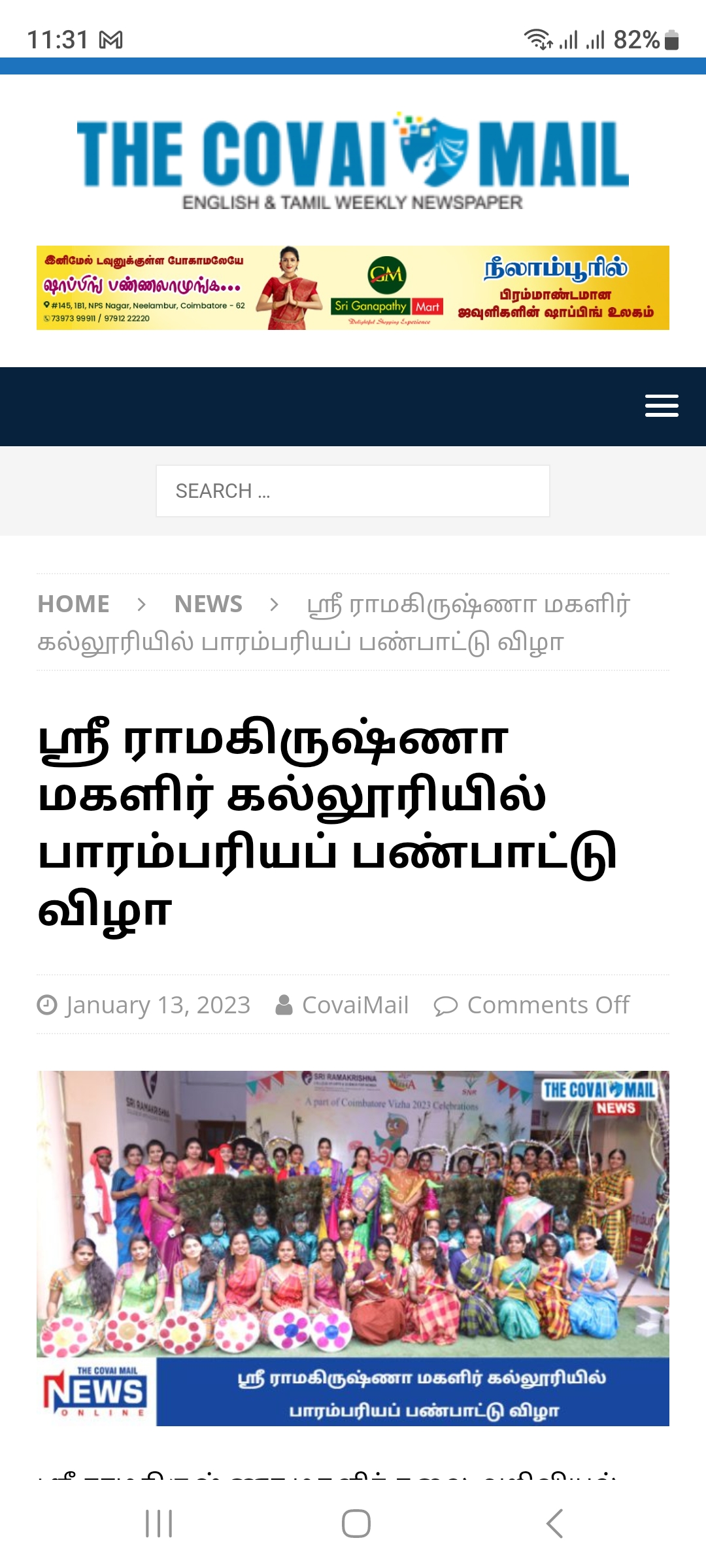Open the January 13, 2023 date link
Viewport: 706px width, 1568px height.
click(x=158, y=1005)
